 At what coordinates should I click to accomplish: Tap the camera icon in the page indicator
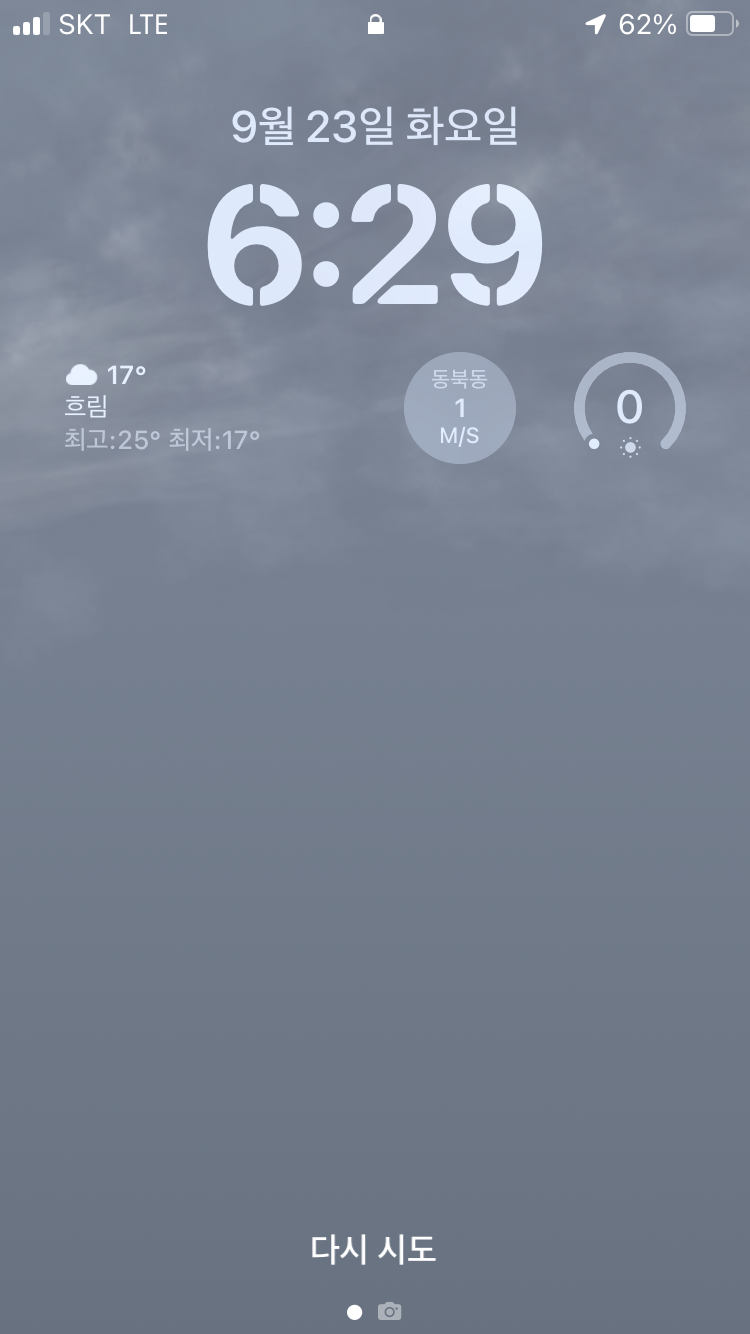tap(389, 1311)
